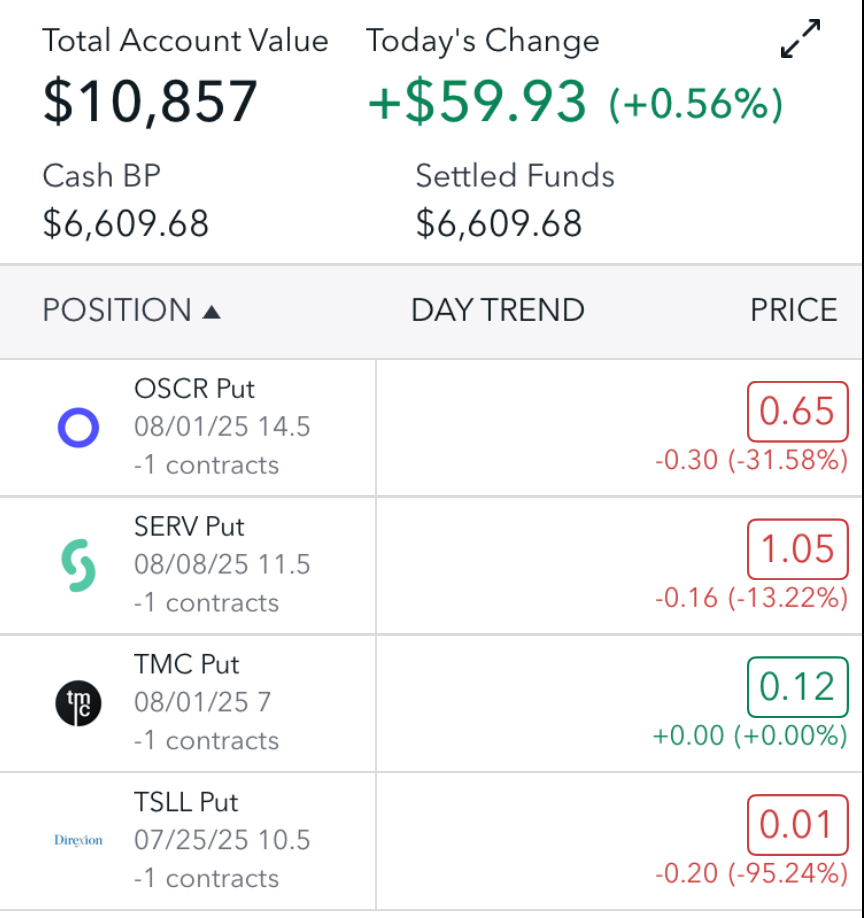Tap the green TMC price box
This screenshot has width=864, height=918.
click(x=797, y=687)
